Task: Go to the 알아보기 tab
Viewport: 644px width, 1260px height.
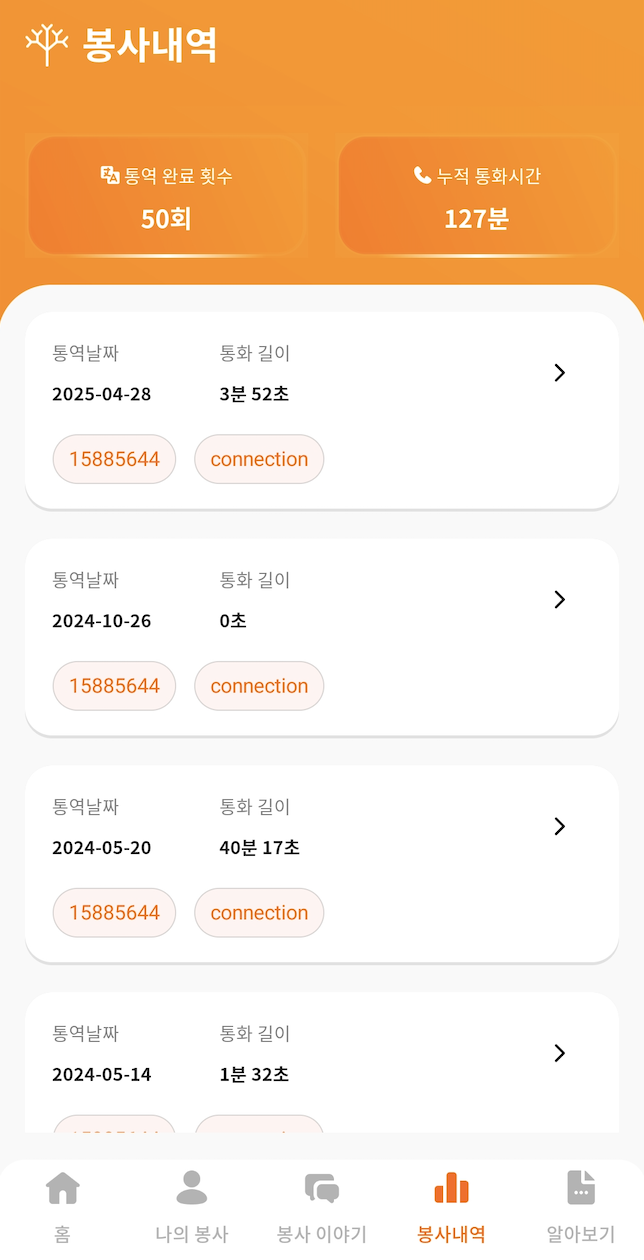Action: [x=580, y=1205]
